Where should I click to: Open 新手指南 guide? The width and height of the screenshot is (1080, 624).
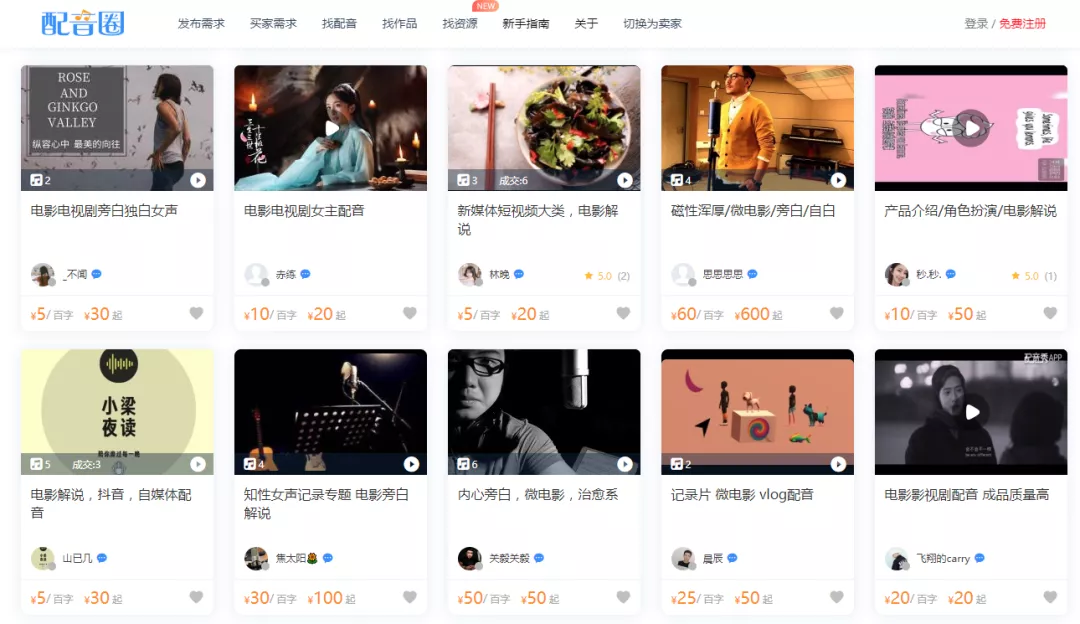click(x=525, y=23)
